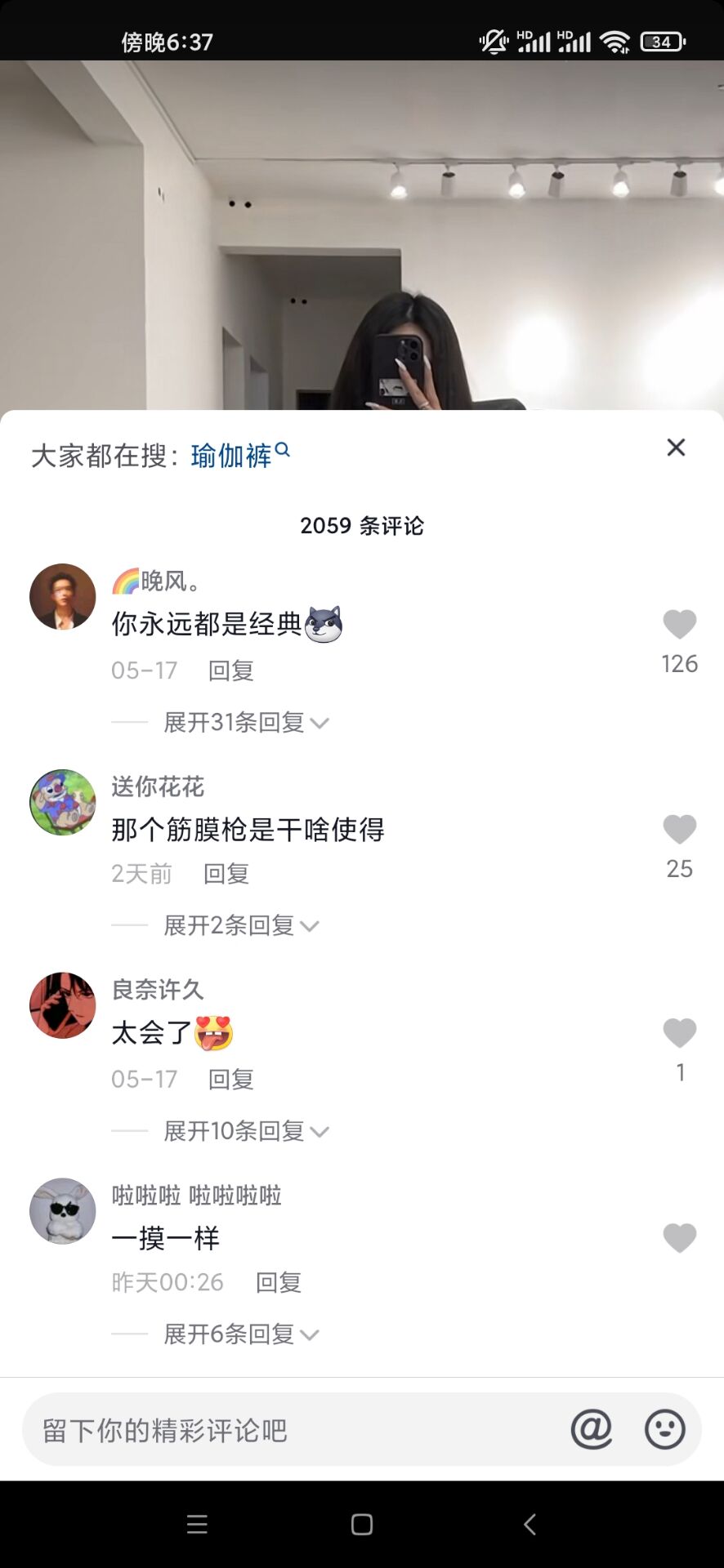Mention someone with the @ icon
The image size is (724, 1568).
592,1429
